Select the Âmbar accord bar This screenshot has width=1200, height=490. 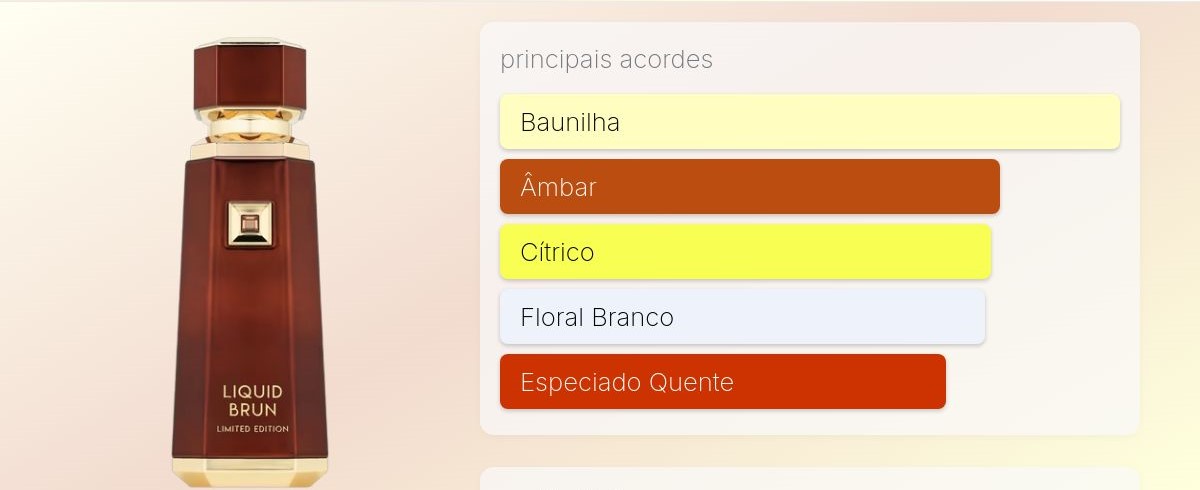(x=749, y=187)
